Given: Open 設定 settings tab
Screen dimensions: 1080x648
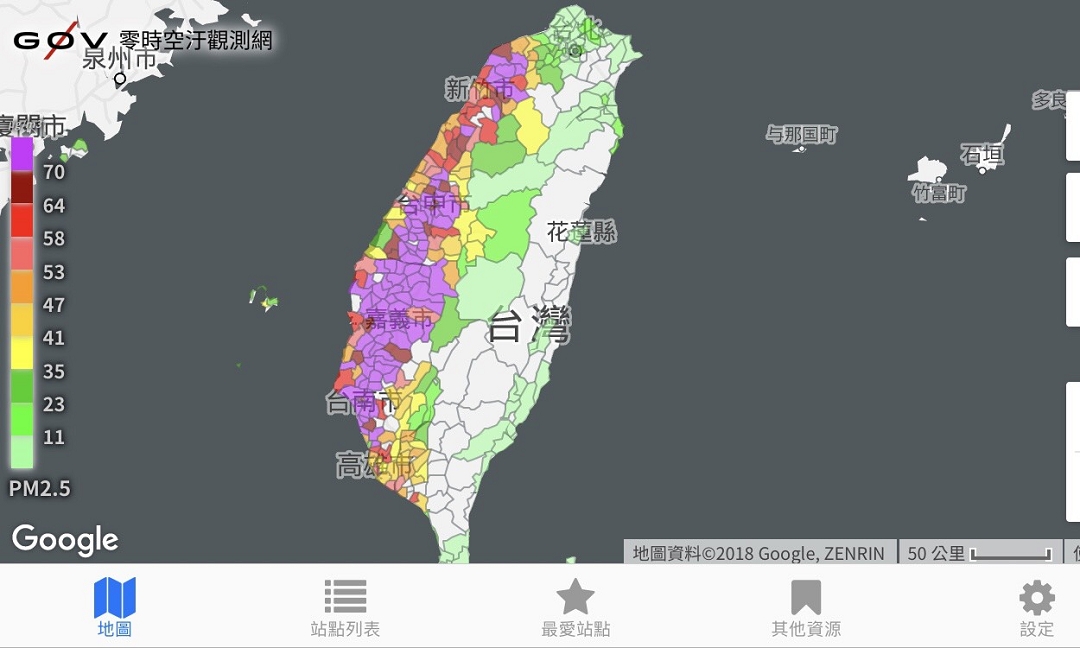Looking at the screenshot, I should (1036, 606).
